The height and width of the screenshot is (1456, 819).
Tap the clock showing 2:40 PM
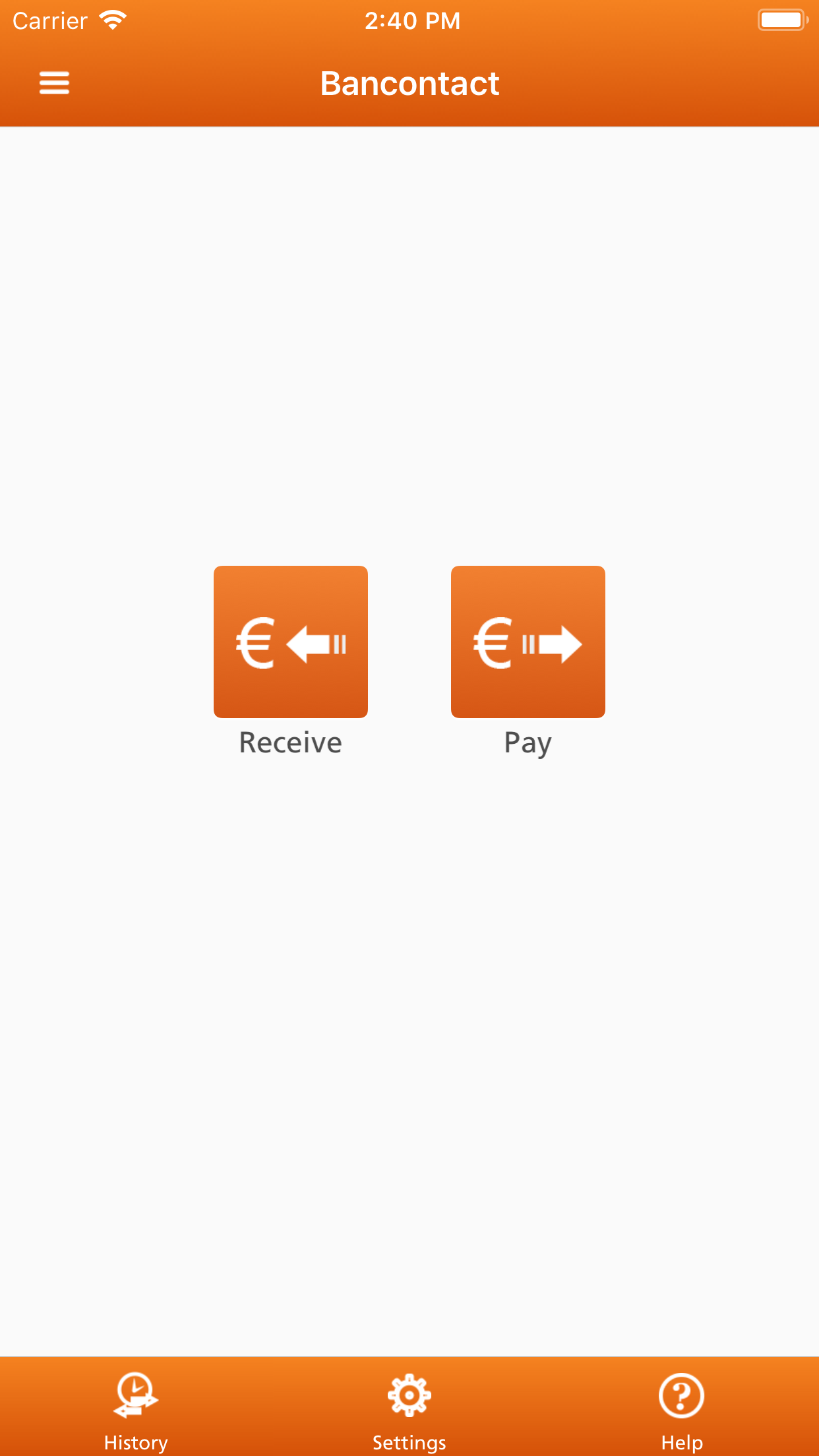(412, 20)
